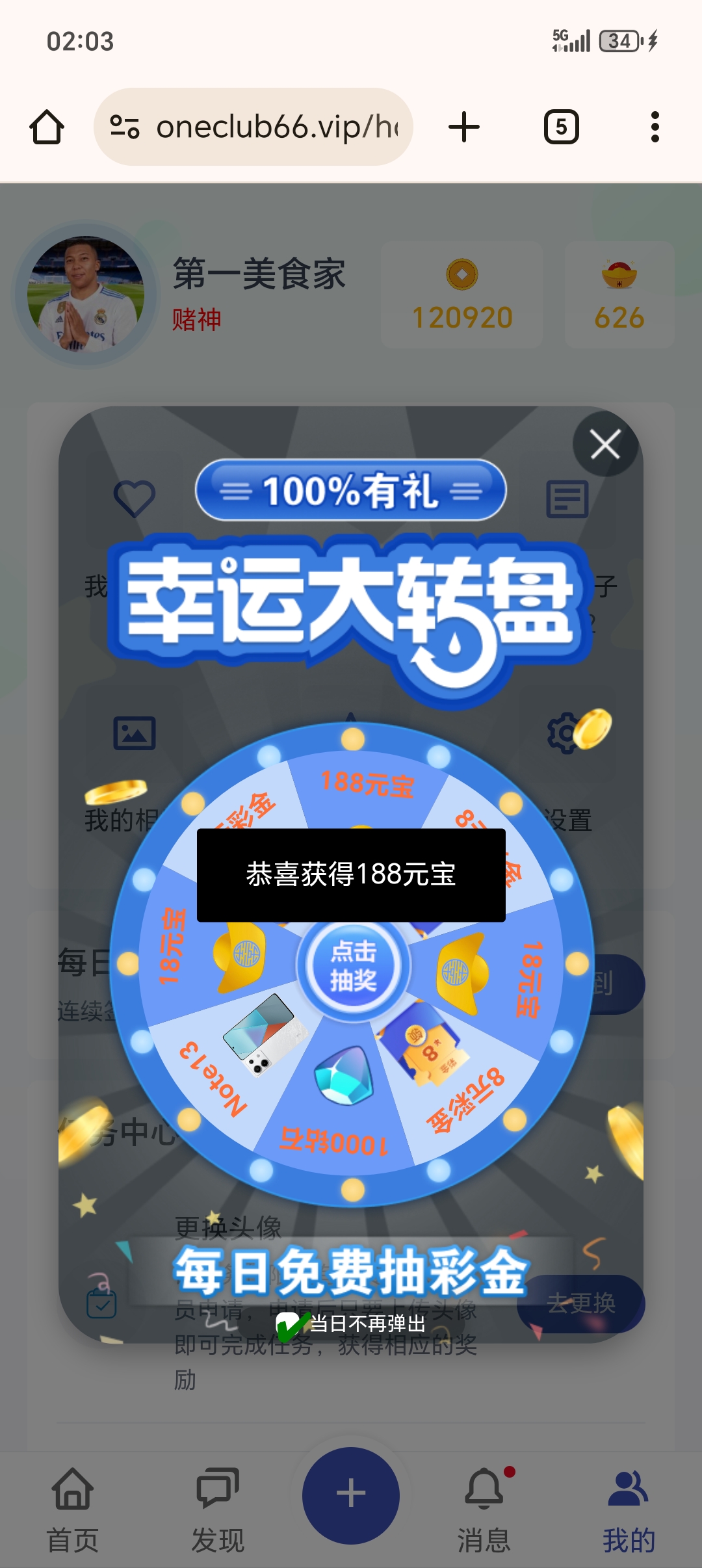The image size is (702, 1568).
Task: Tap the heart favorites icon
Action: pos(135,497)
